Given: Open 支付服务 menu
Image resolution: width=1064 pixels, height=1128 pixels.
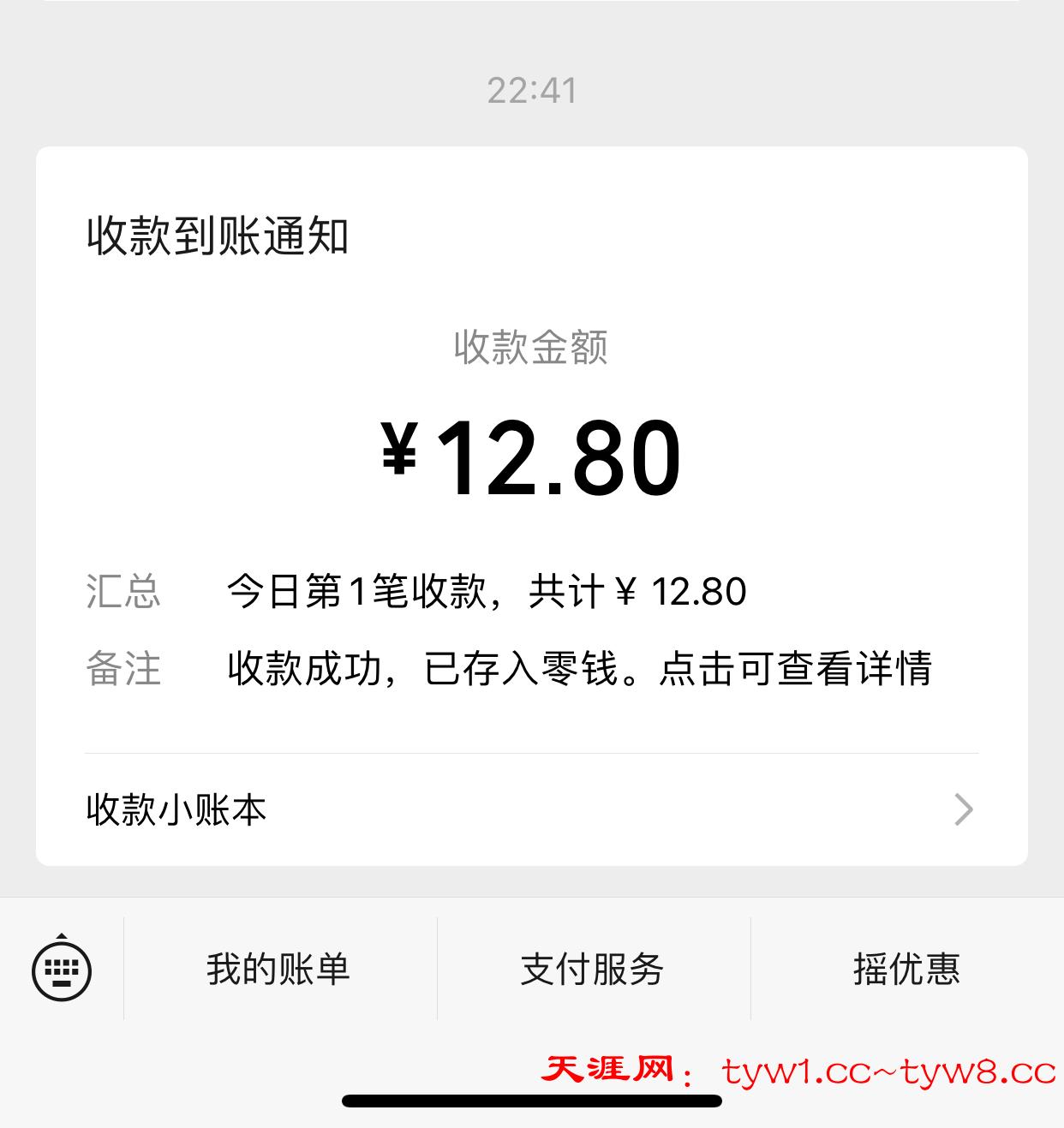Looking at the screenshot, I should coord(593,970).
